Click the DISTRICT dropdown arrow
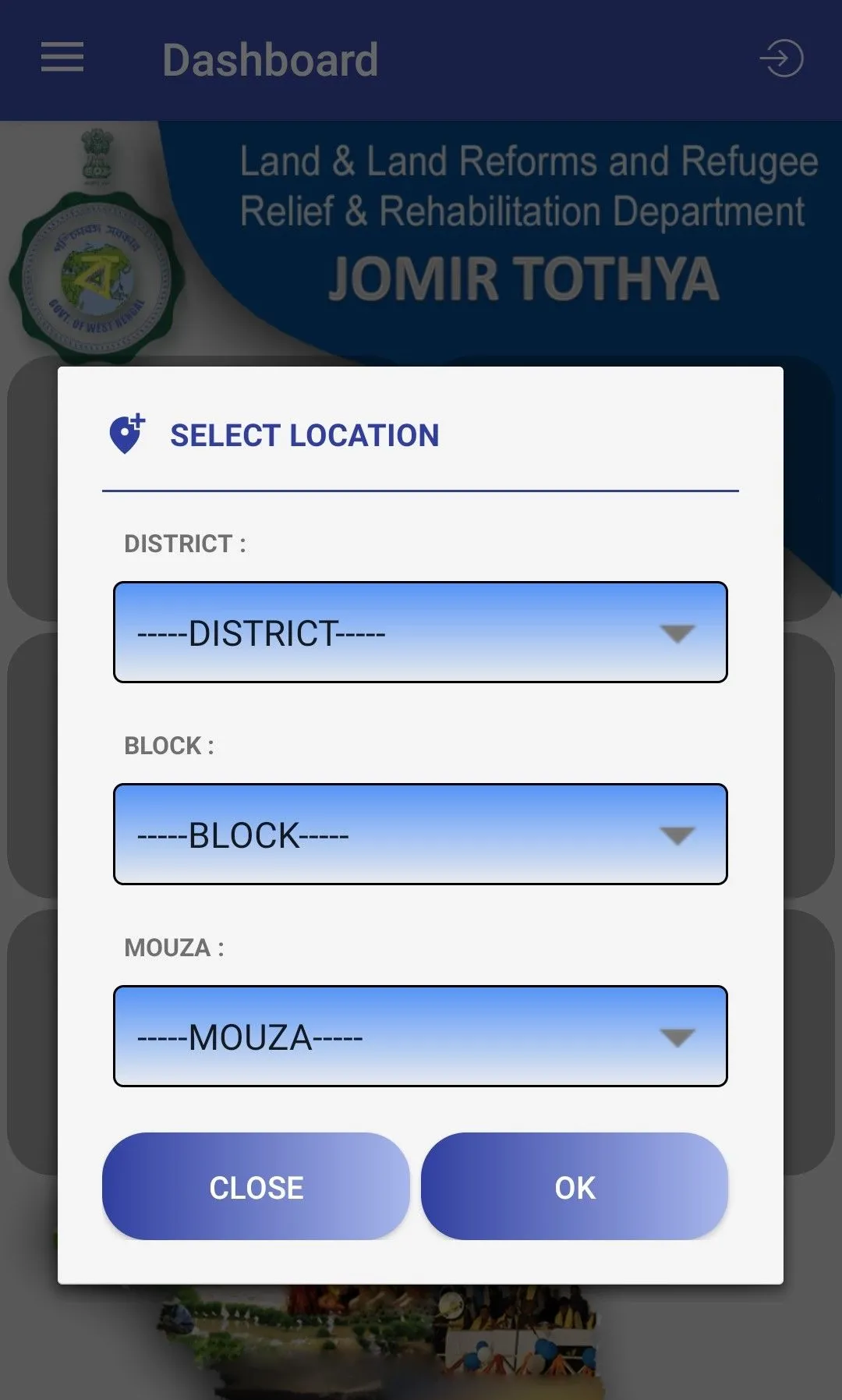Viewport: 842px width, 1400px height. click(x=677, y=633)
